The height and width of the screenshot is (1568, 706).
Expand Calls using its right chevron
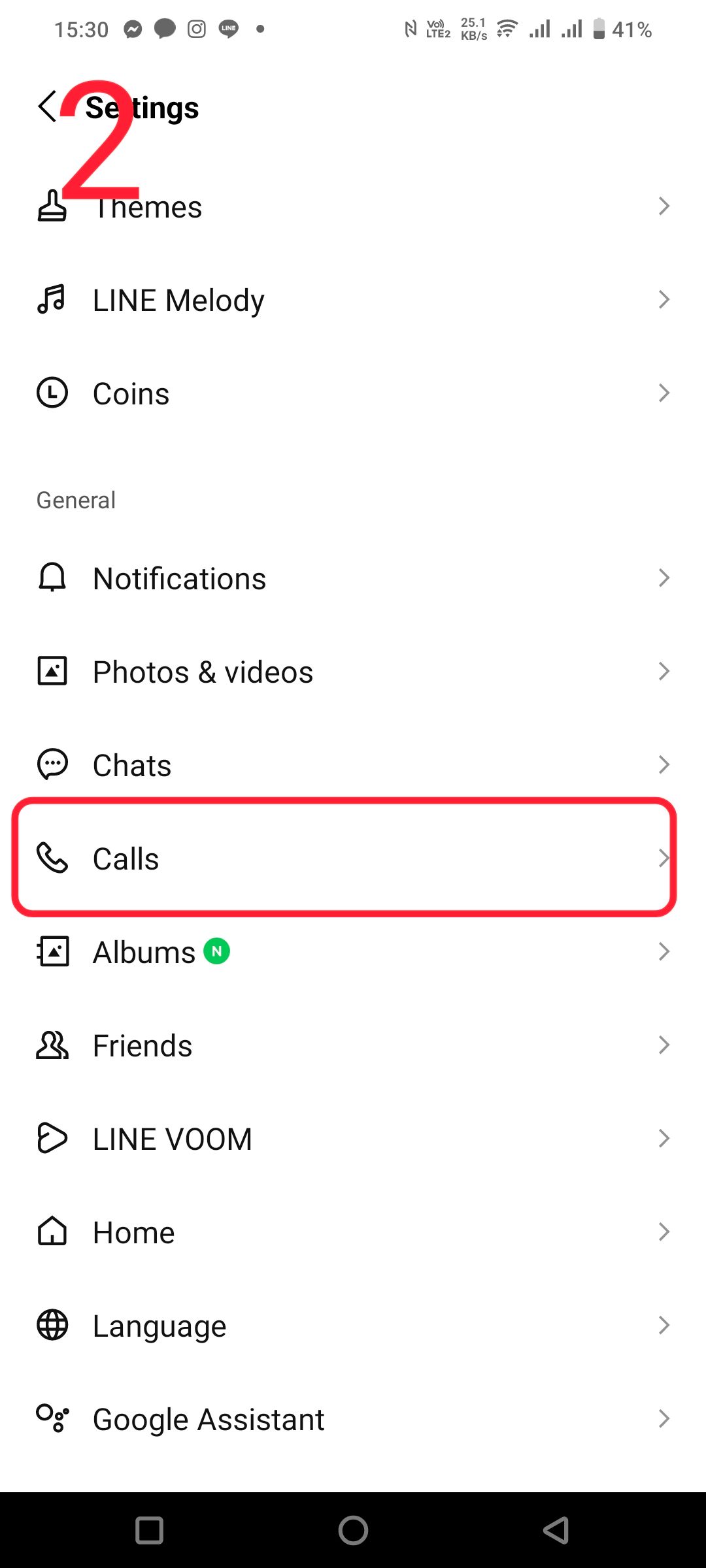coord(664,858)
